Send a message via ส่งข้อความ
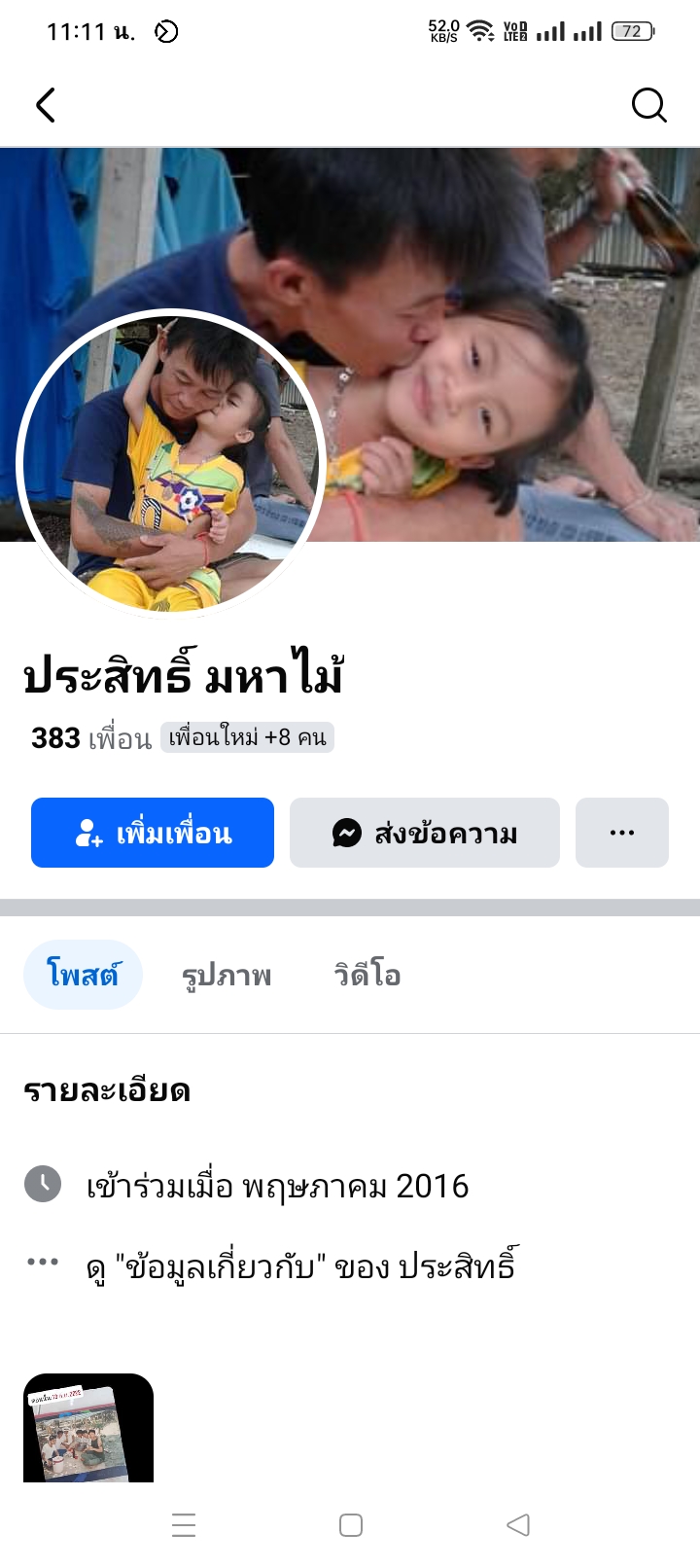This screenshot has height=1568, width=700. (425, 833)
